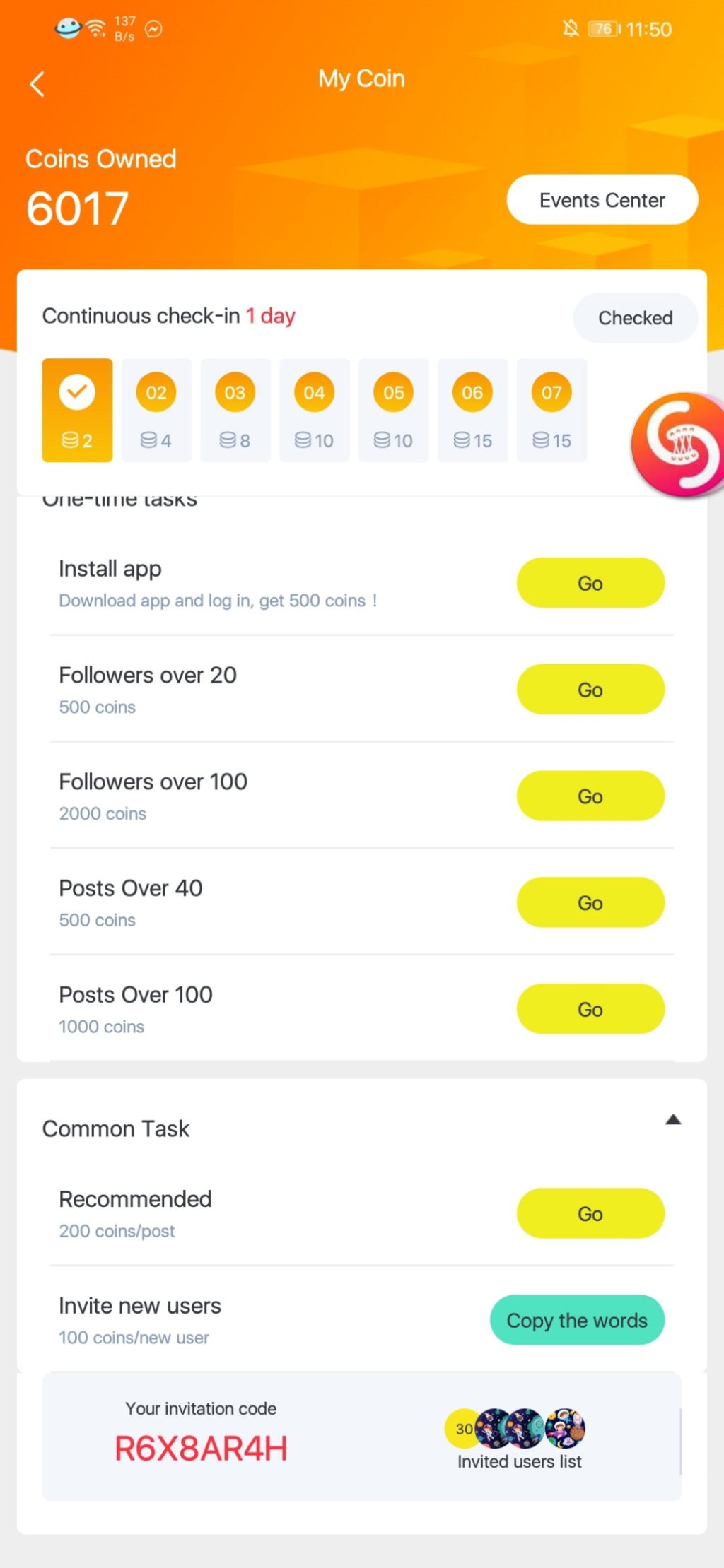Screen dimensions: 724x1568
Task: Tap the Checked check-in button
Action: click(635, 318)
